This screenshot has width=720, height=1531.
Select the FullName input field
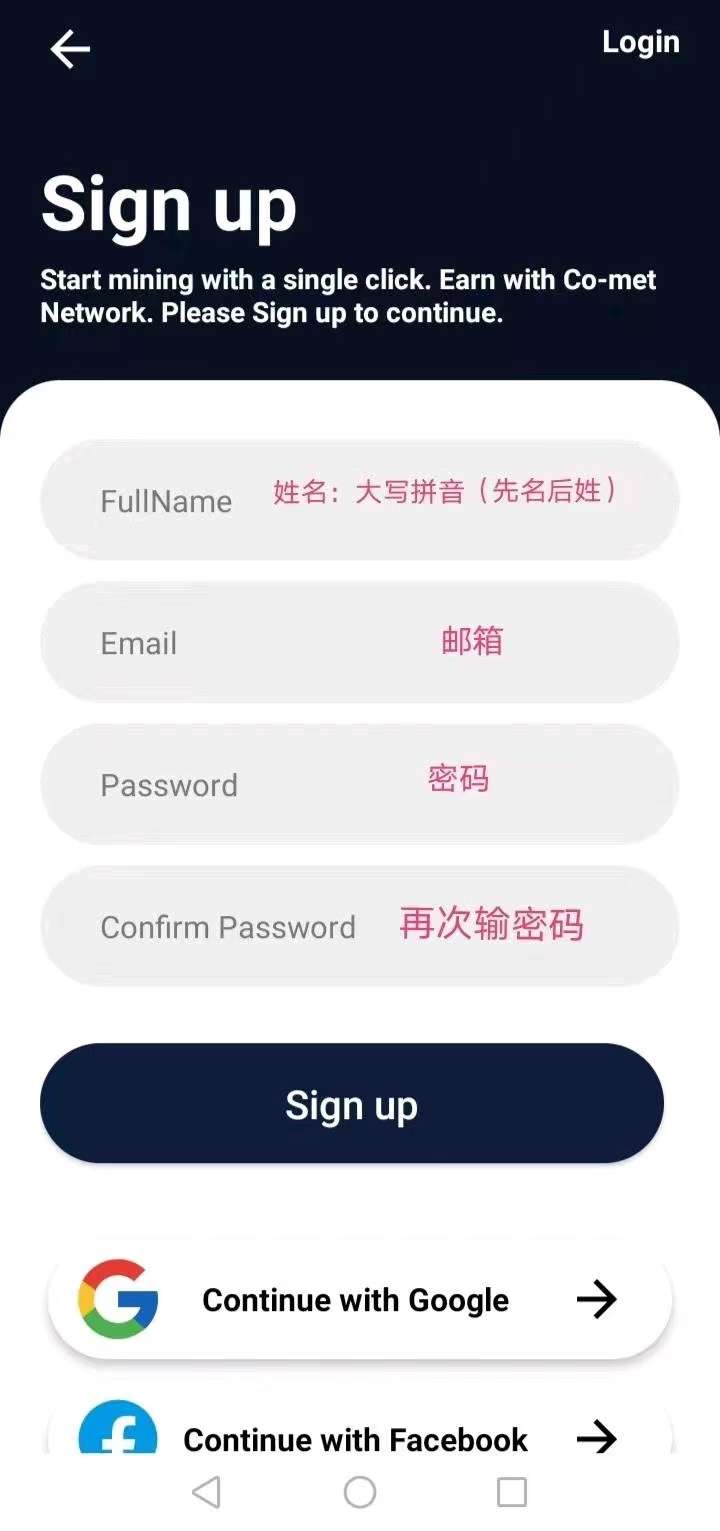click(360, 500)
